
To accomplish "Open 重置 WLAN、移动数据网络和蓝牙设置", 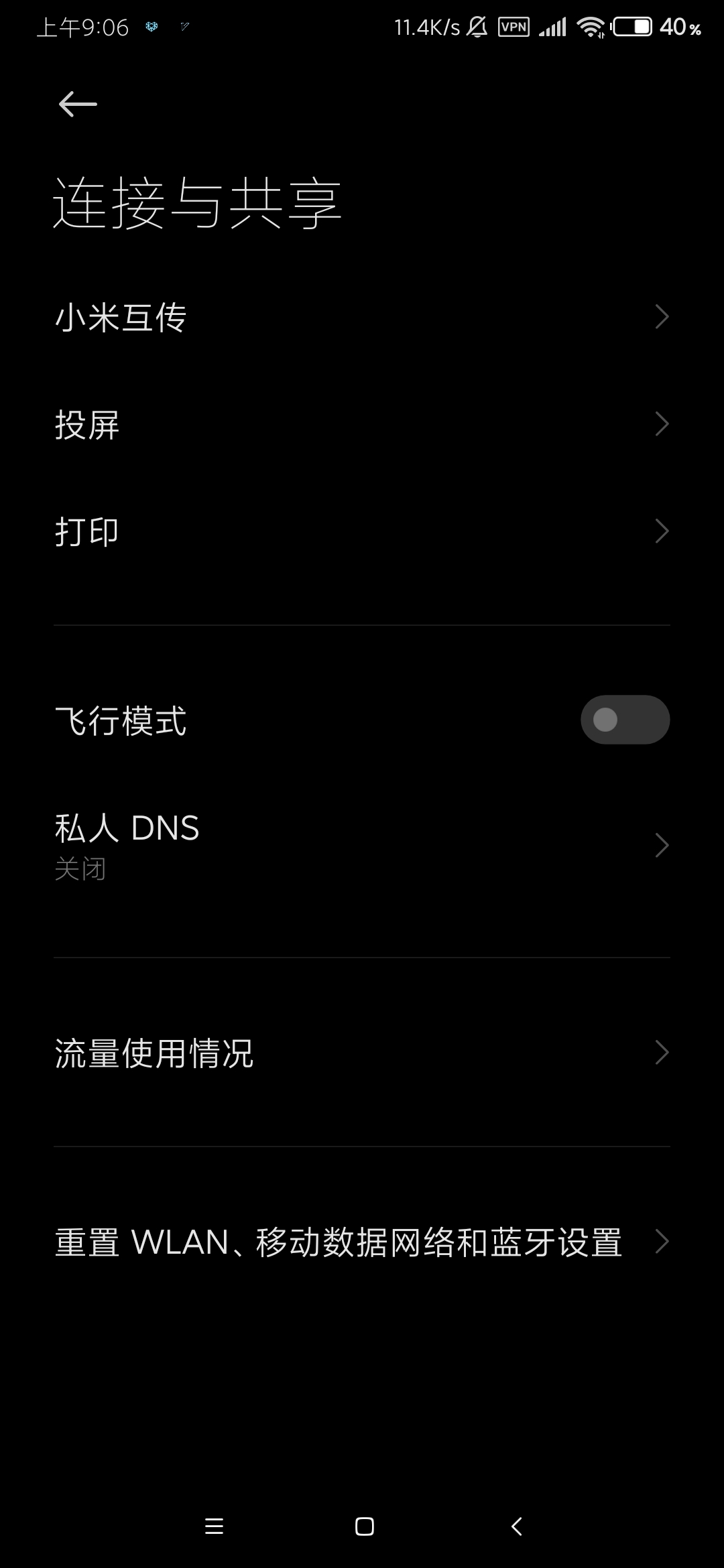I will tap(362, 1242).
